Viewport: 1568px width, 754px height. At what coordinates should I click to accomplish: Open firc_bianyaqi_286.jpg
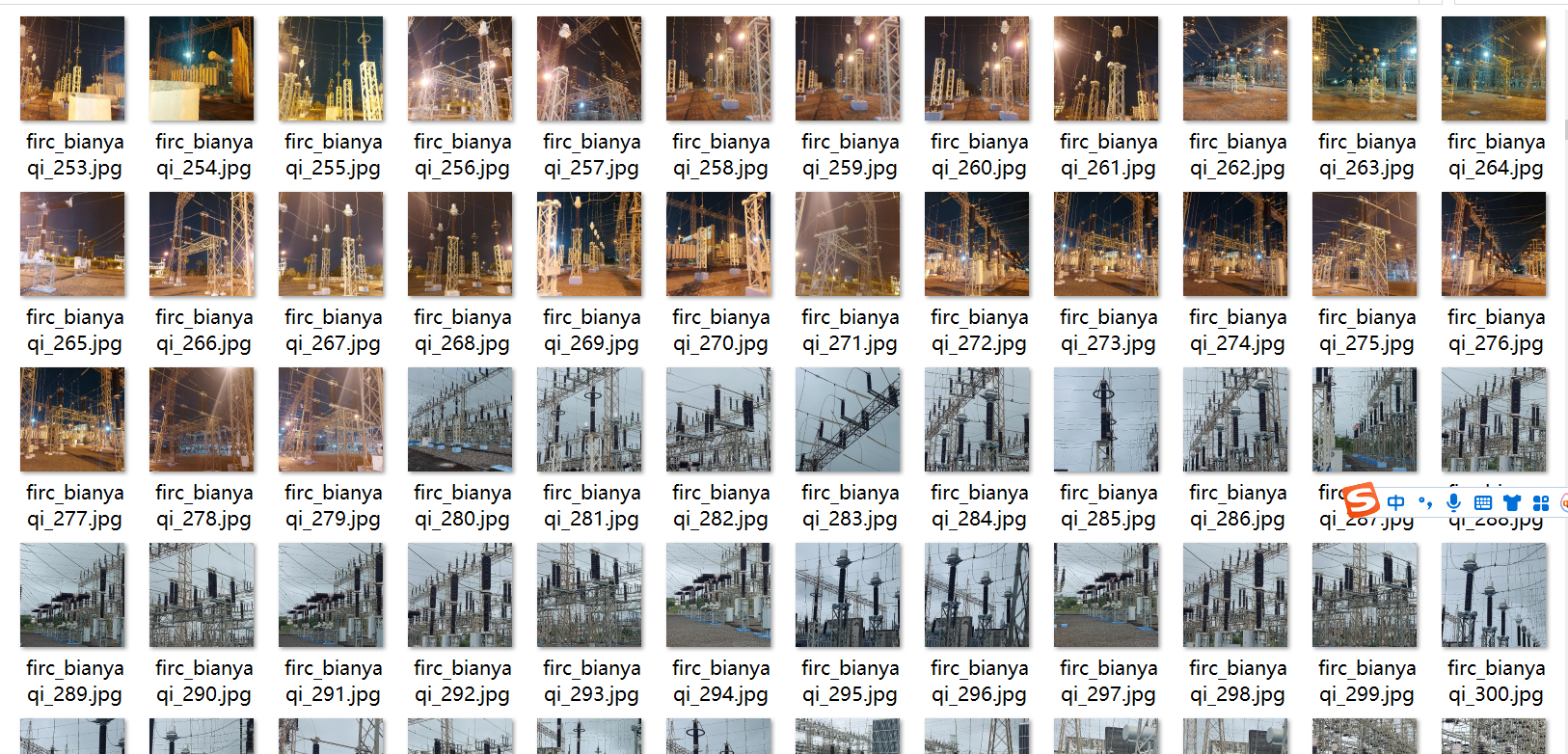(x=1235, y=420)
